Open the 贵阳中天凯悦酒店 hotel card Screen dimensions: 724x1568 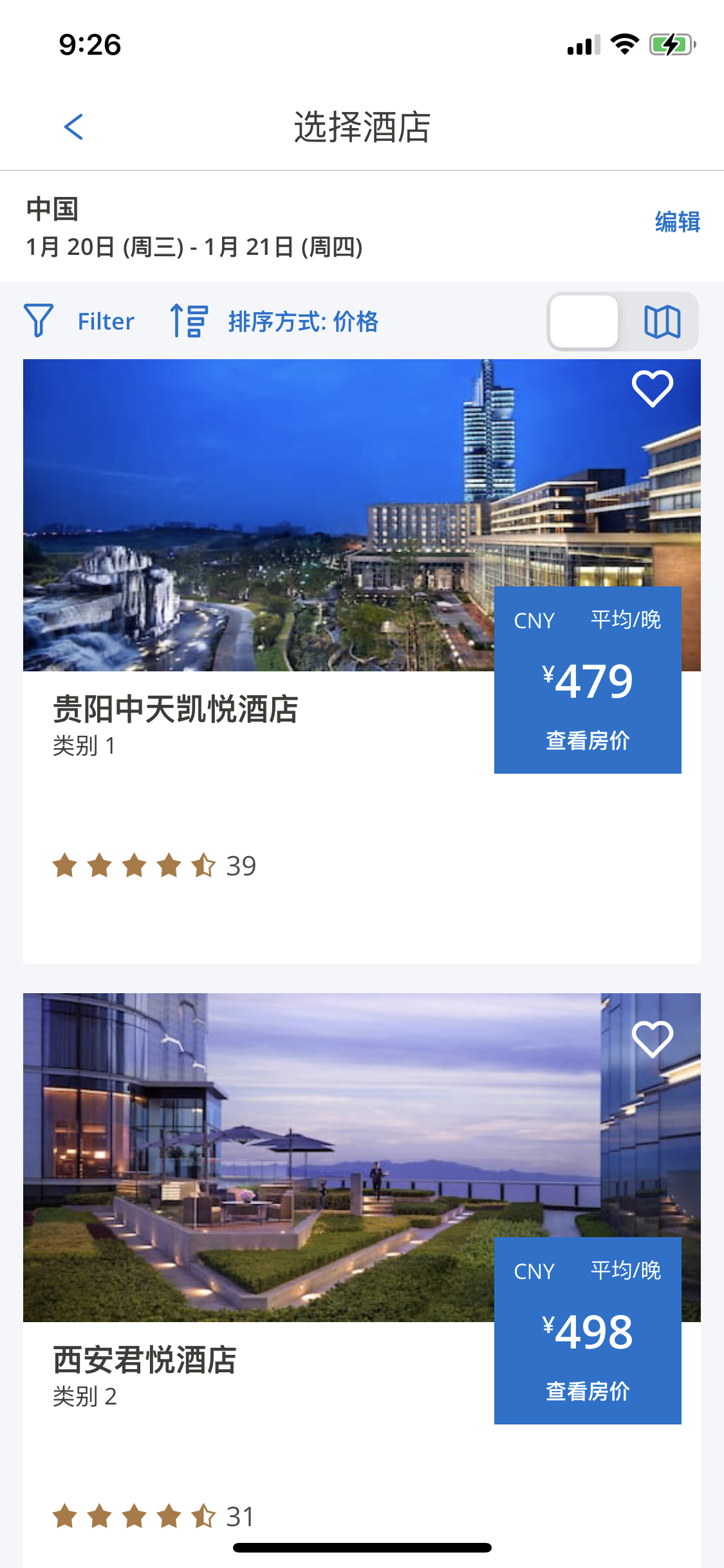coord(175,709)
